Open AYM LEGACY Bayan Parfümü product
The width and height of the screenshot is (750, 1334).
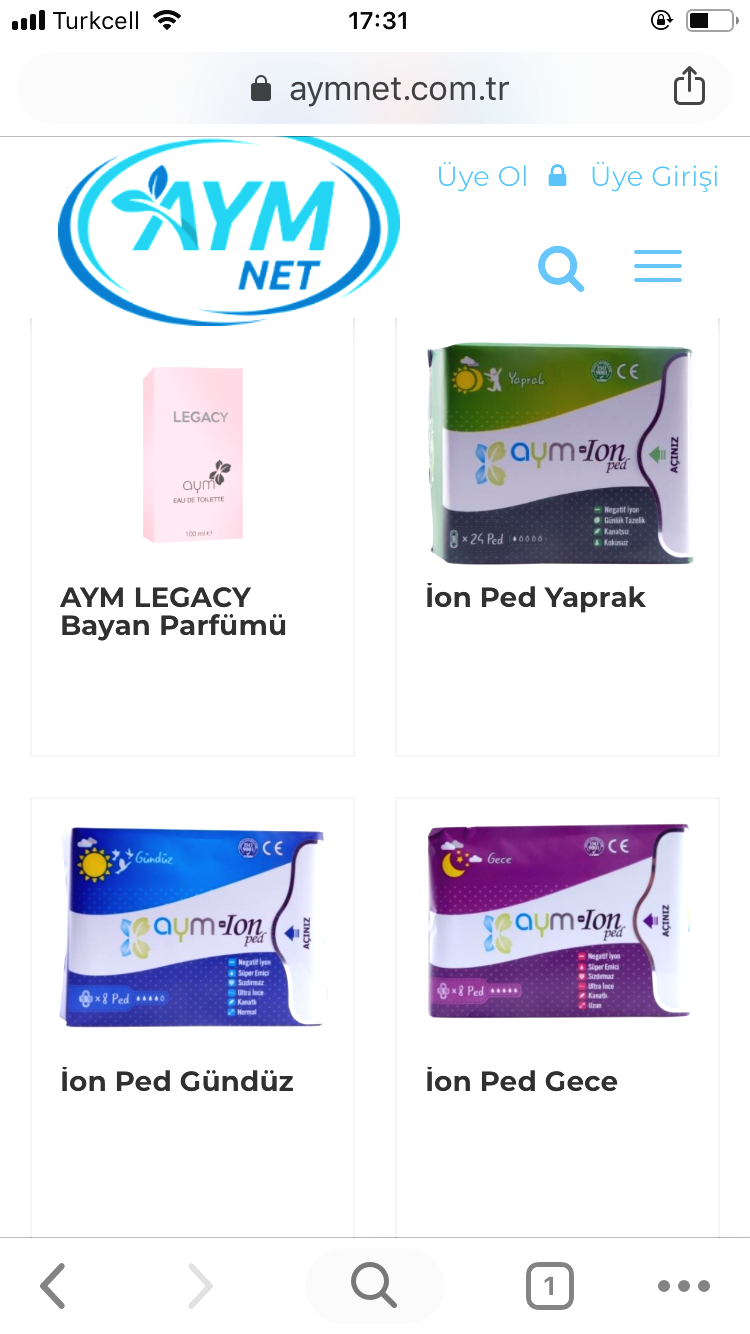pos(173,611)
